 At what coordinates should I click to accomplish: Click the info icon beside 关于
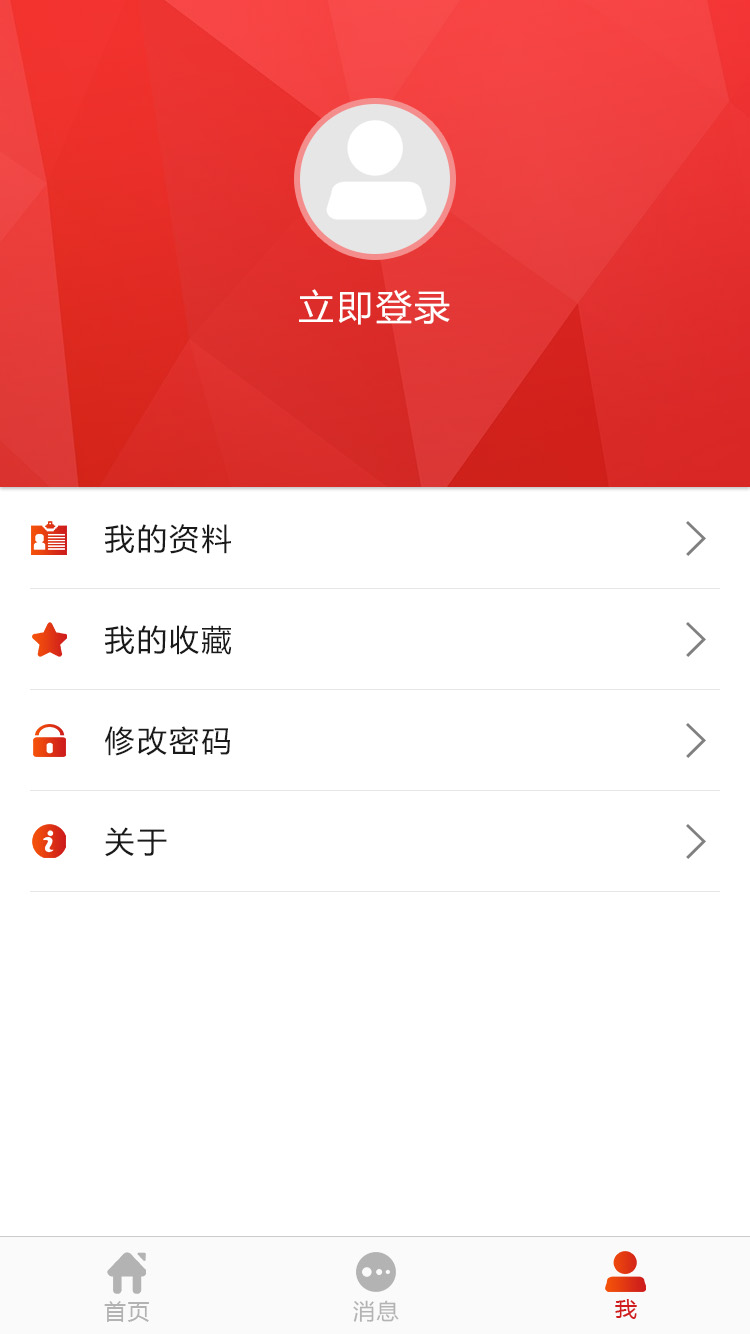point(49,841)
